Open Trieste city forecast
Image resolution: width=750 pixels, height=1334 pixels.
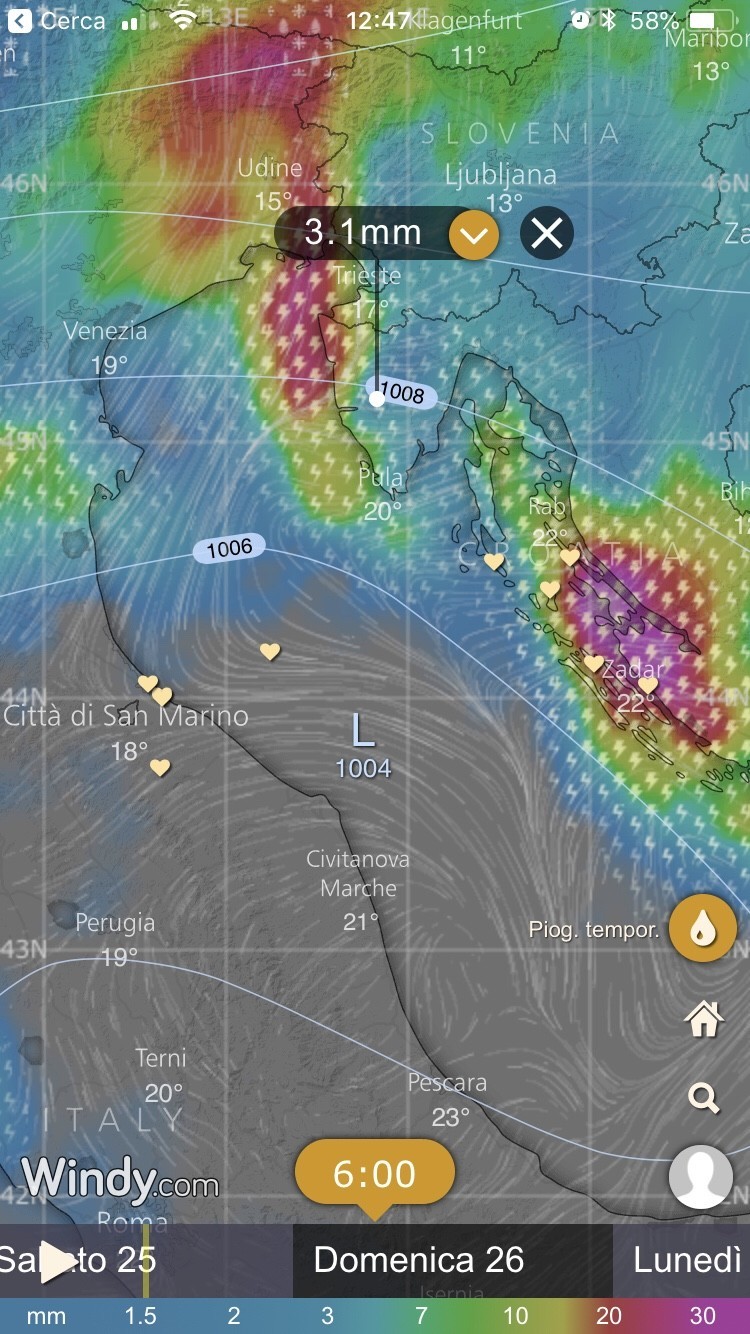point(367,275)
